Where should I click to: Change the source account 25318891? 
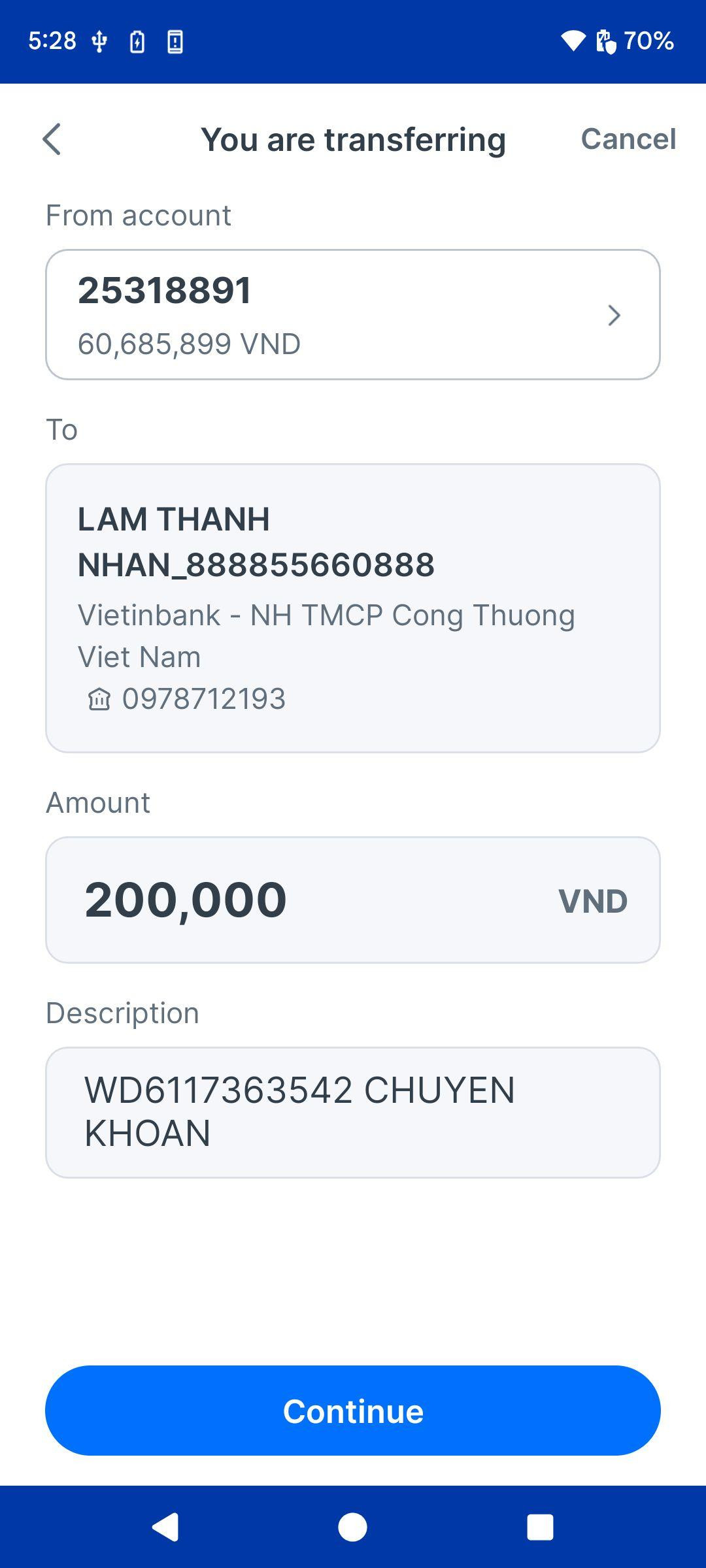(x=353, y=314)
